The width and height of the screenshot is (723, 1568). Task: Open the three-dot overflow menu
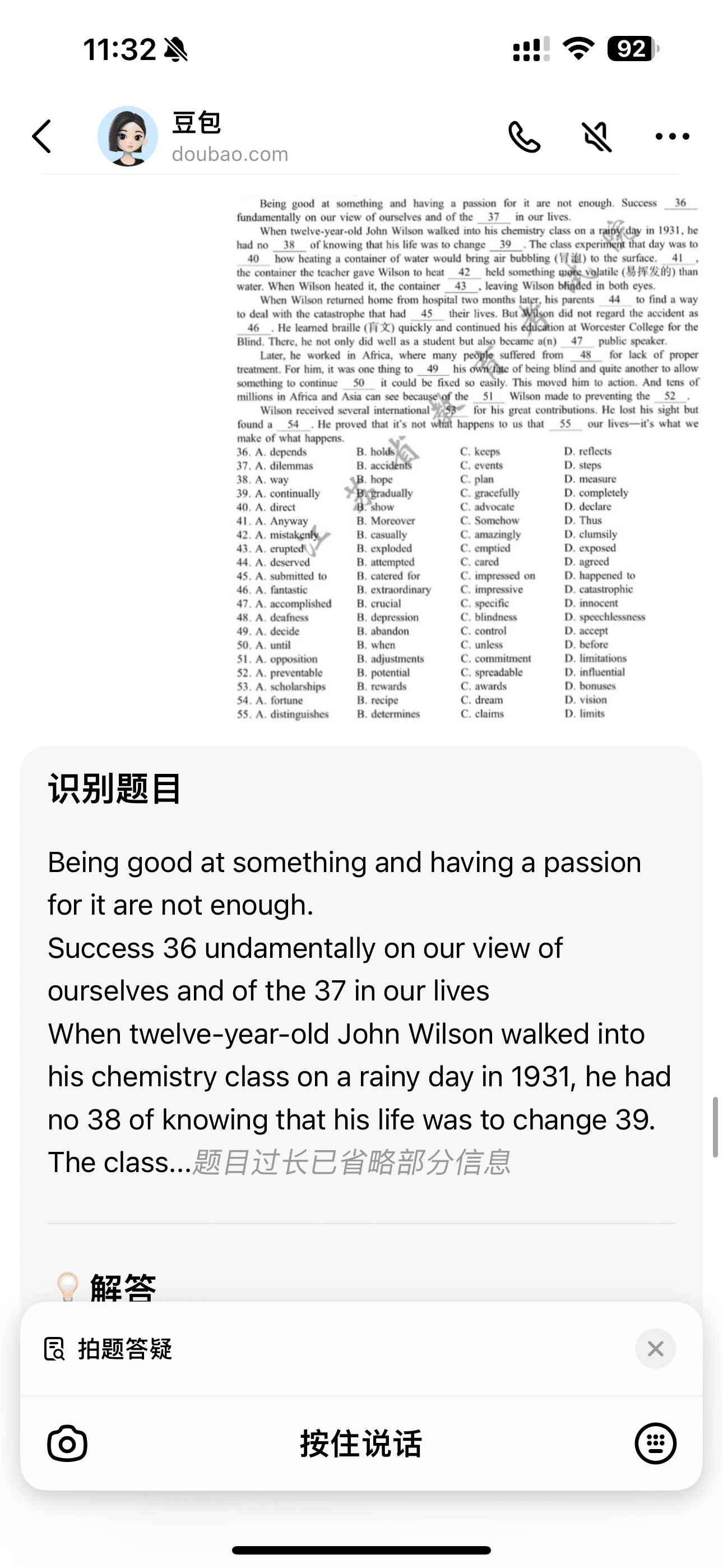(672, 136)
